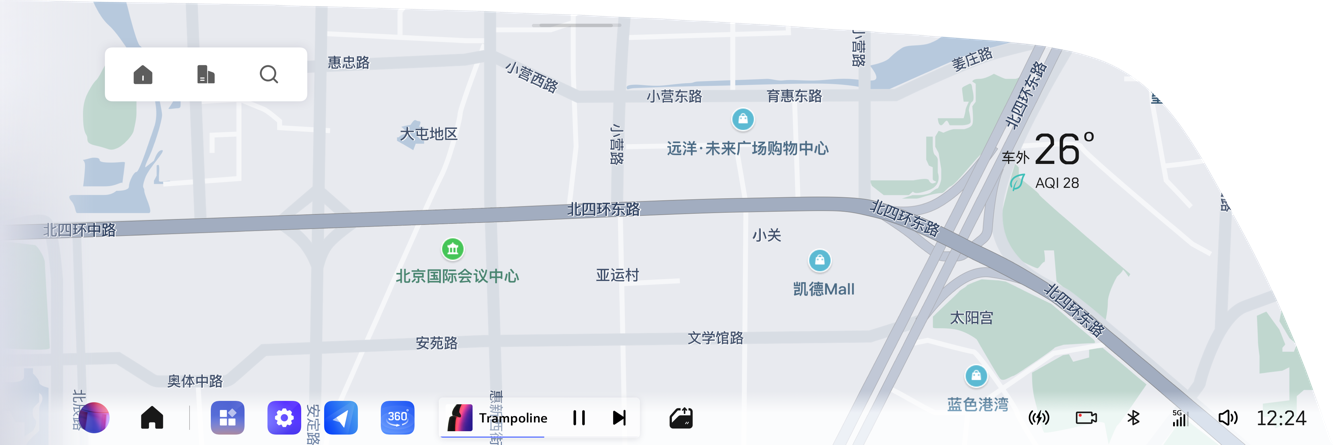Launch the navigation arrow app
Screen dimensions: 1333x445
[x=341, y=417]
